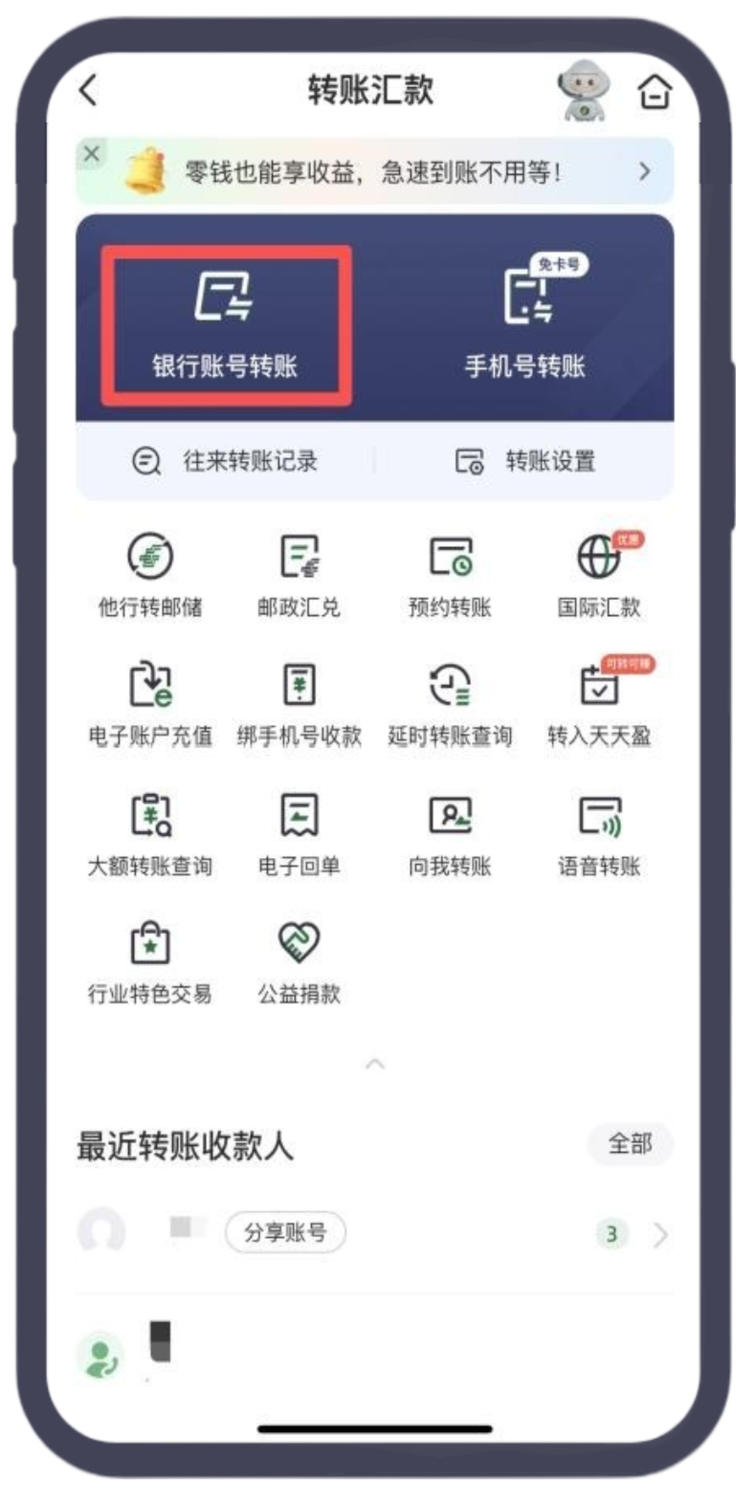Viewport: 754px width, 1500px height.
Task: Open 电子账户充值
Action: (x=150, y=704)
